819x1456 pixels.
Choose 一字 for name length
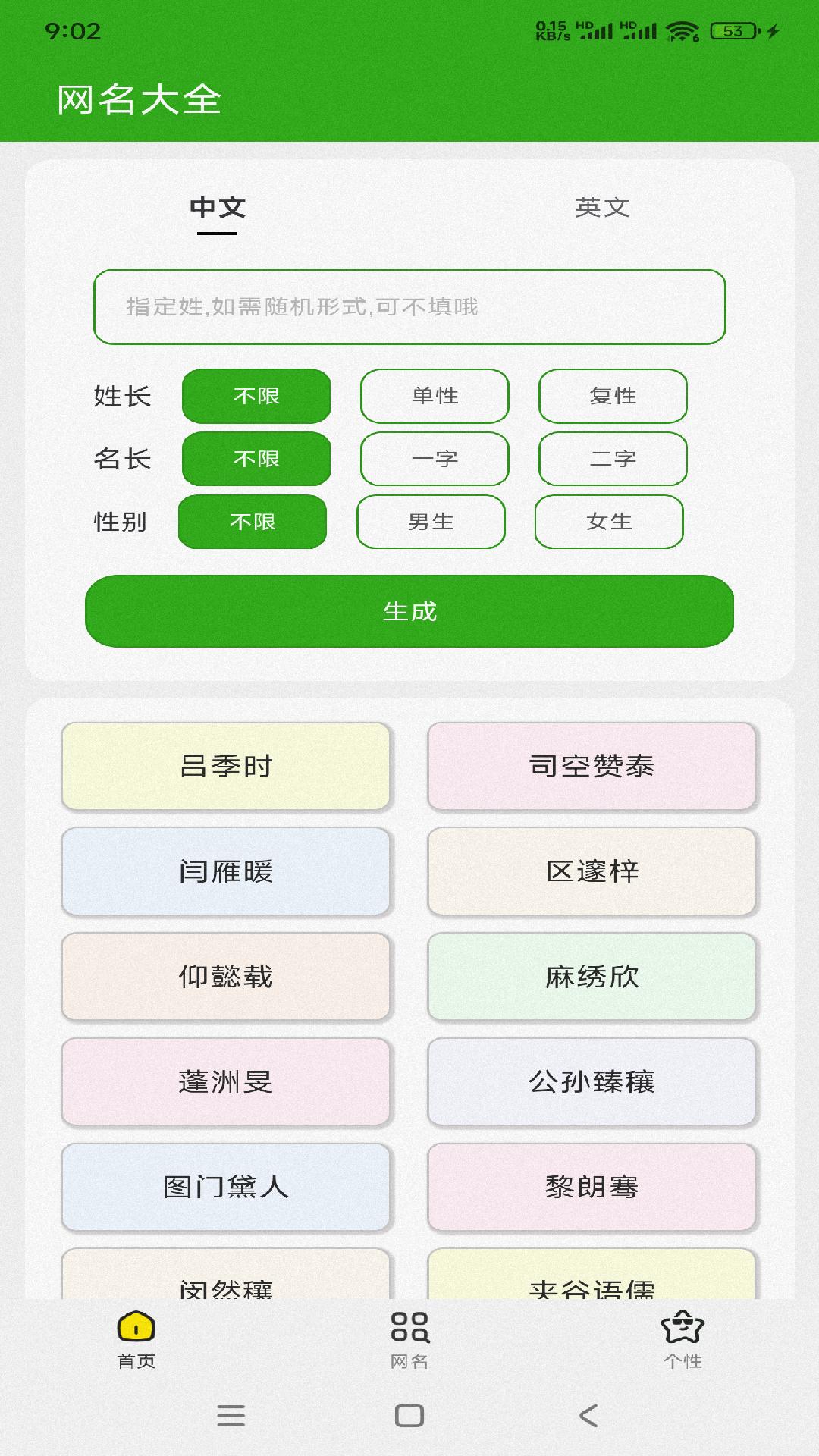(x=435, y=459)
